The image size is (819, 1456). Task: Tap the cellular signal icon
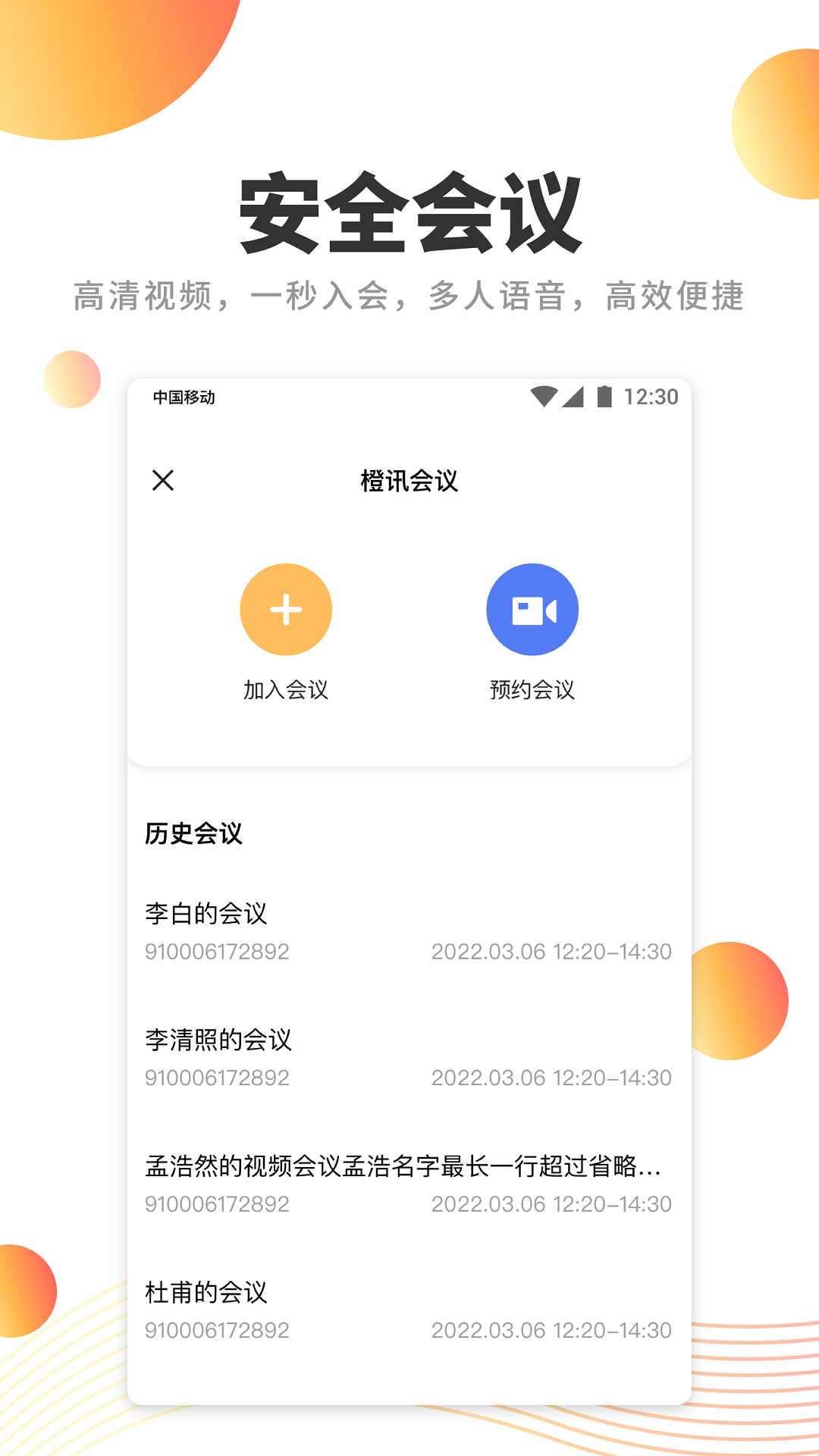573,397
